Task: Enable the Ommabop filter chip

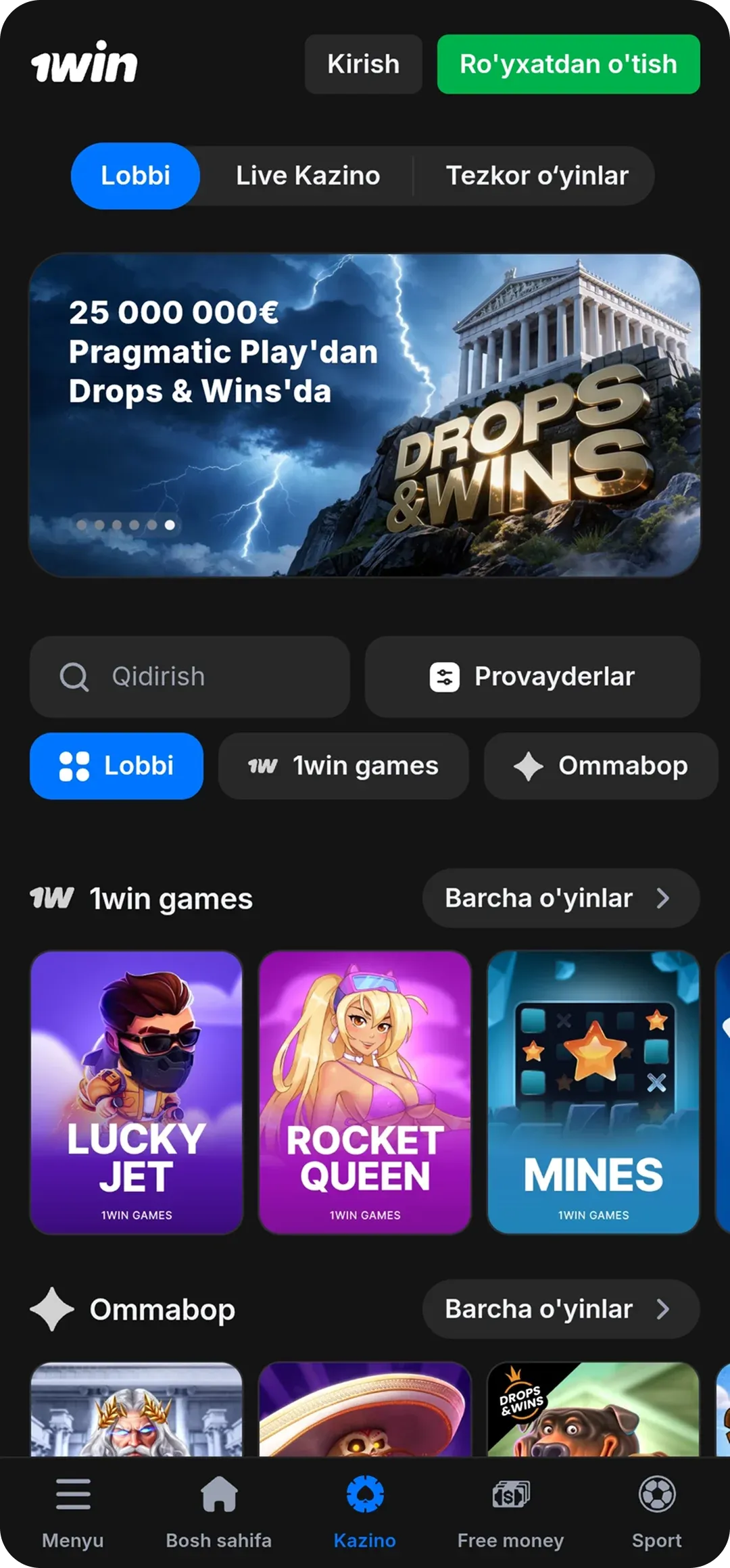Action: click(599, 766)
